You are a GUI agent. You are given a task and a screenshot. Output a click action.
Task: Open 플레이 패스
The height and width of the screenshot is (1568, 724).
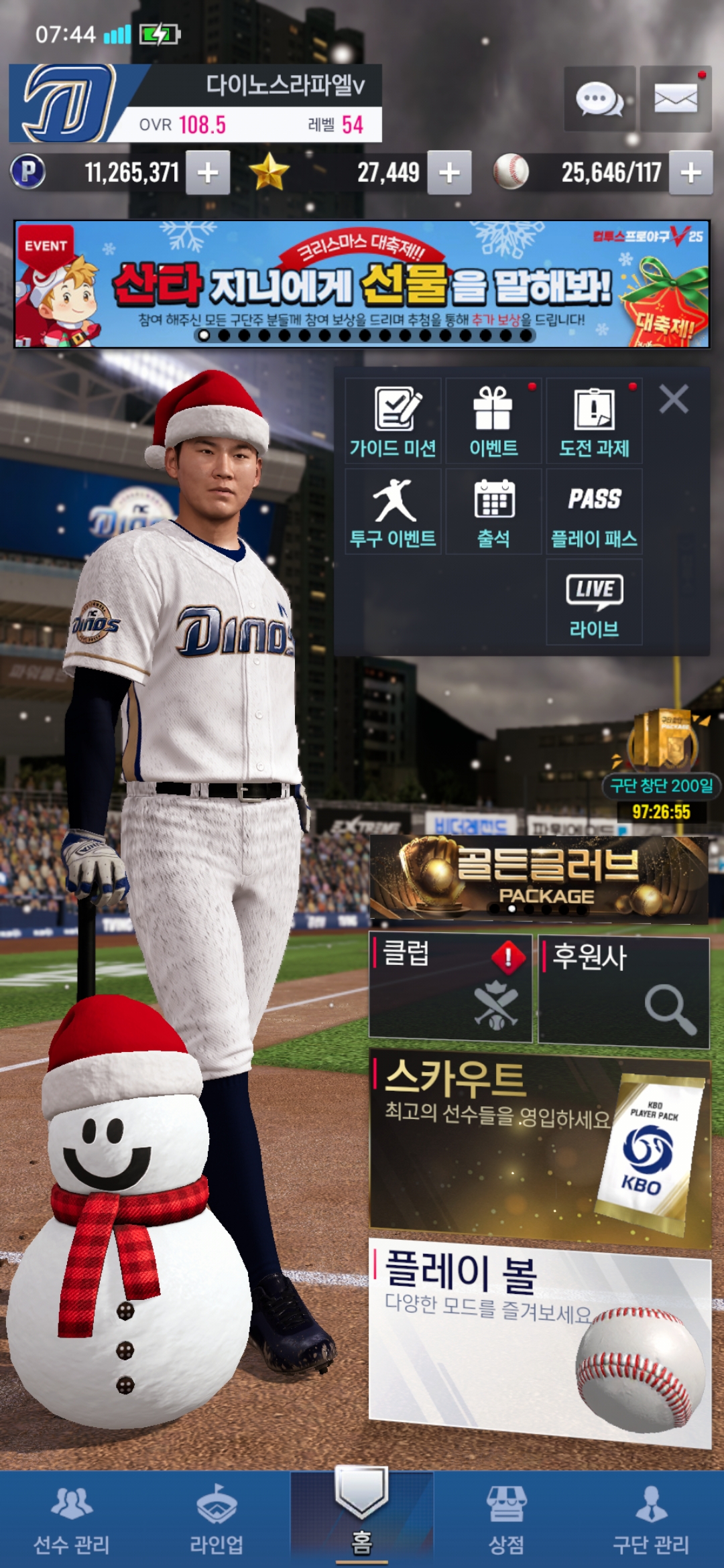[594, 512]
